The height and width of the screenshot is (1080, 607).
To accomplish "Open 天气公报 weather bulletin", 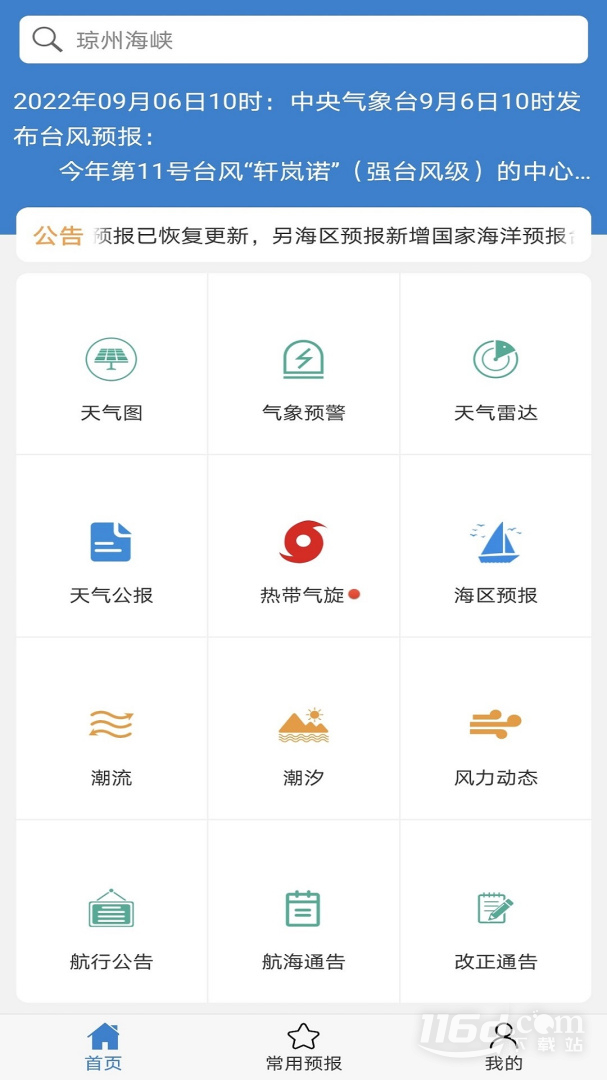I will click(x=112, y=546).
